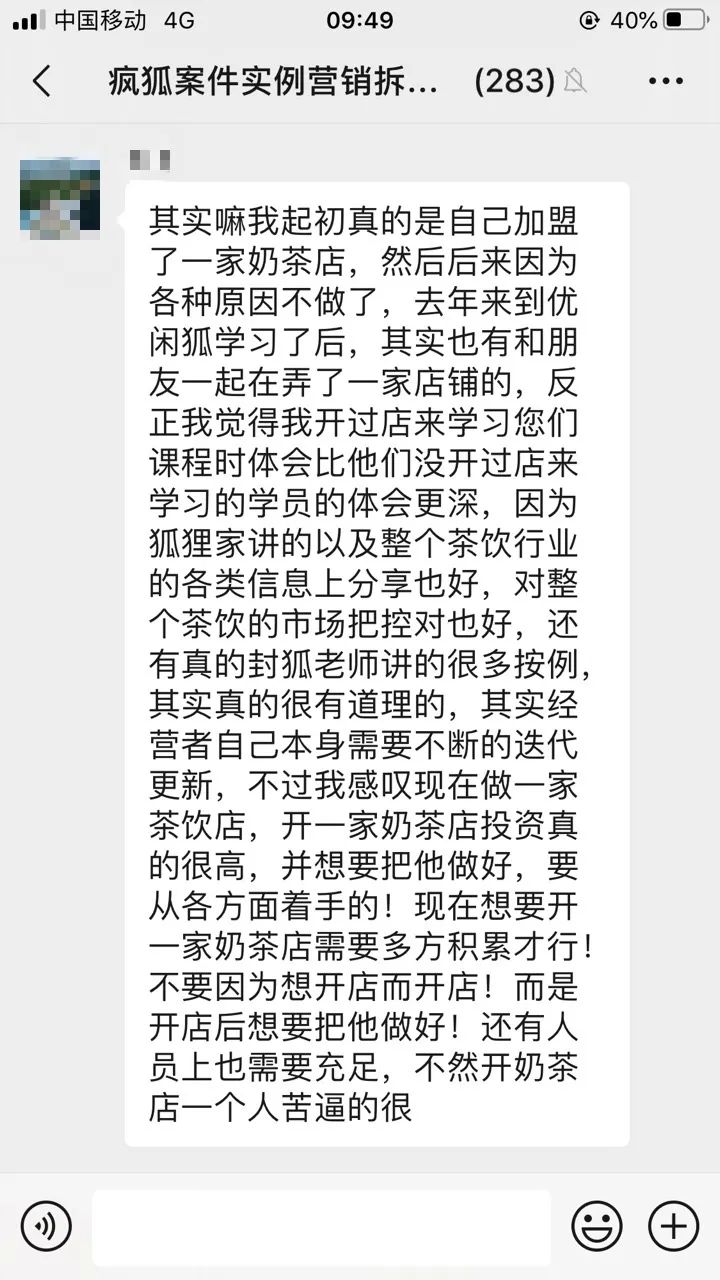Switch to voice message input
This screenshot has width=720, height=1280.
(46, 1226)
